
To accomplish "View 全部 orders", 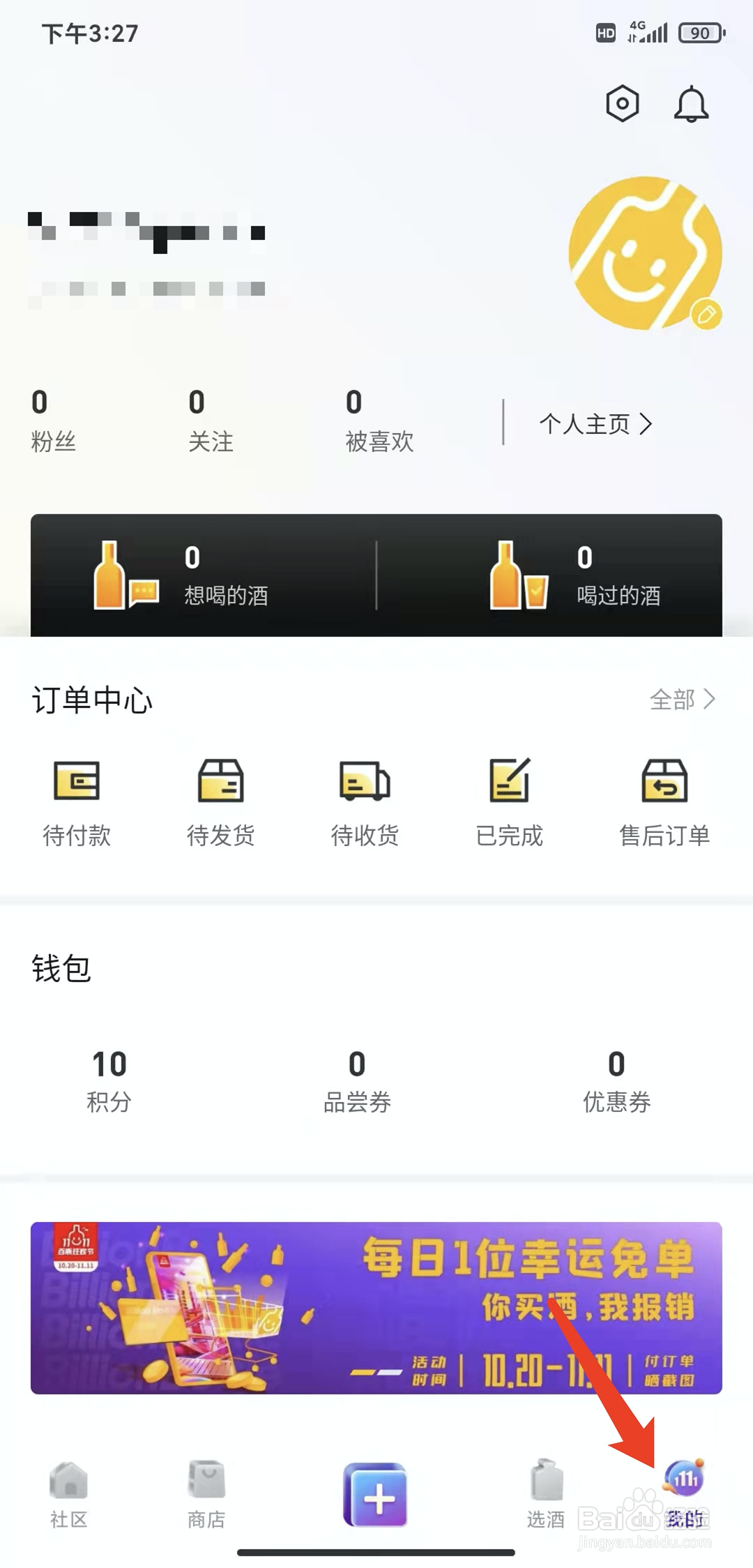I will pyautogui.click(x=681, y=699).
